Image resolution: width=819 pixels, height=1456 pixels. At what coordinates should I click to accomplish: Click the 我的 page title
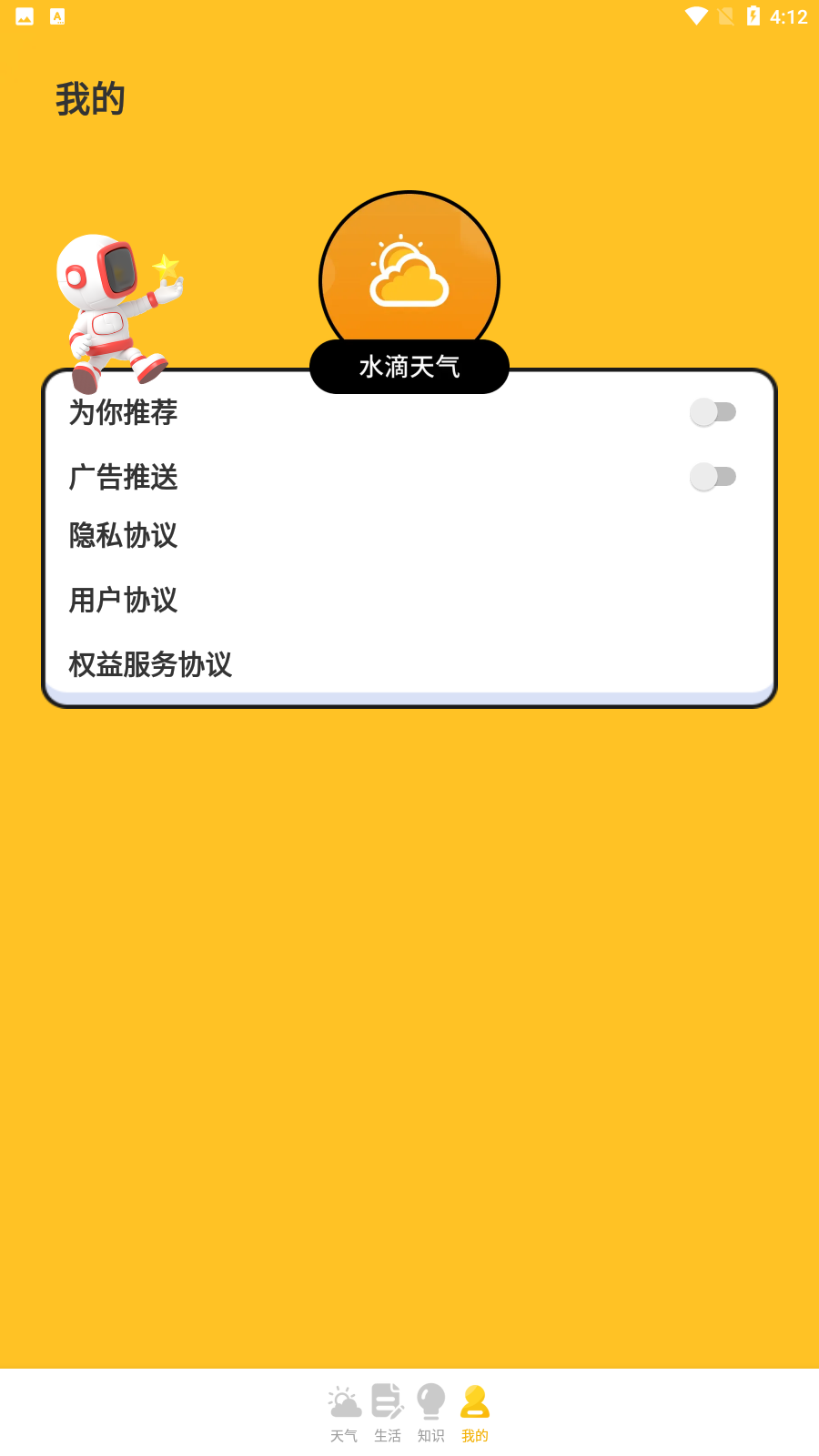91,100
